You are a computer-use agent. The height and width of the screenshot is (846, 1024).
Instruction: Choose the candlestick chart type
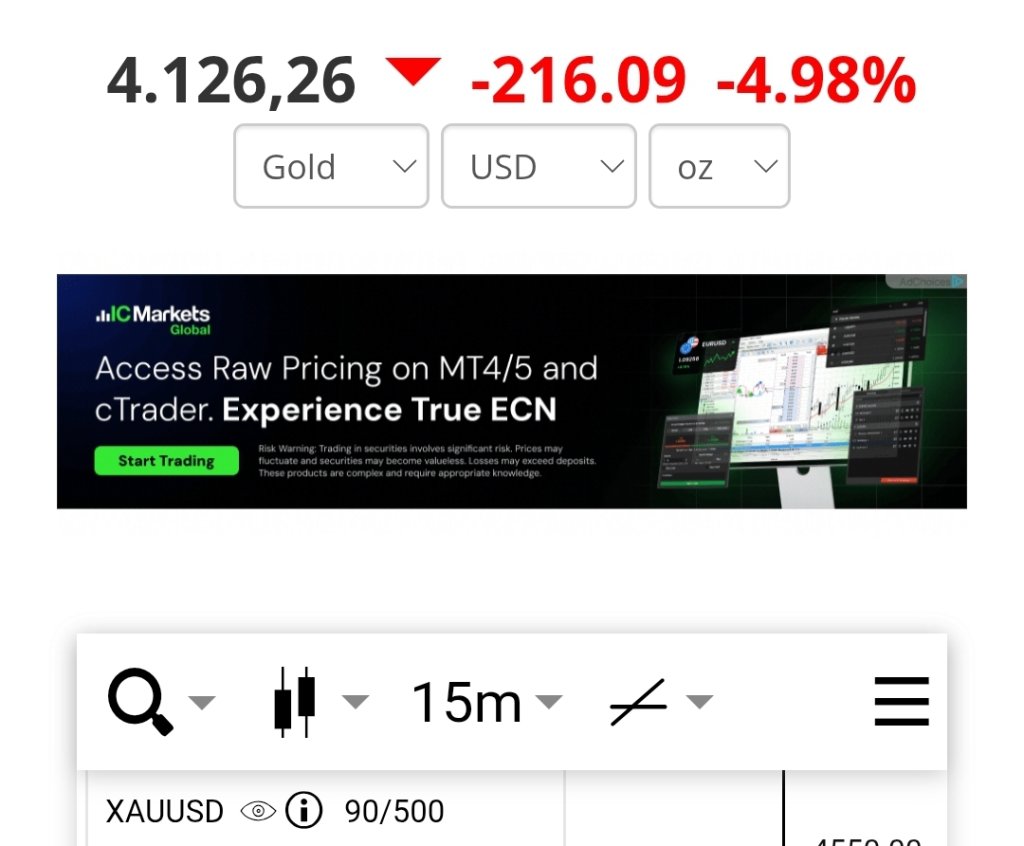coord(319,702)
